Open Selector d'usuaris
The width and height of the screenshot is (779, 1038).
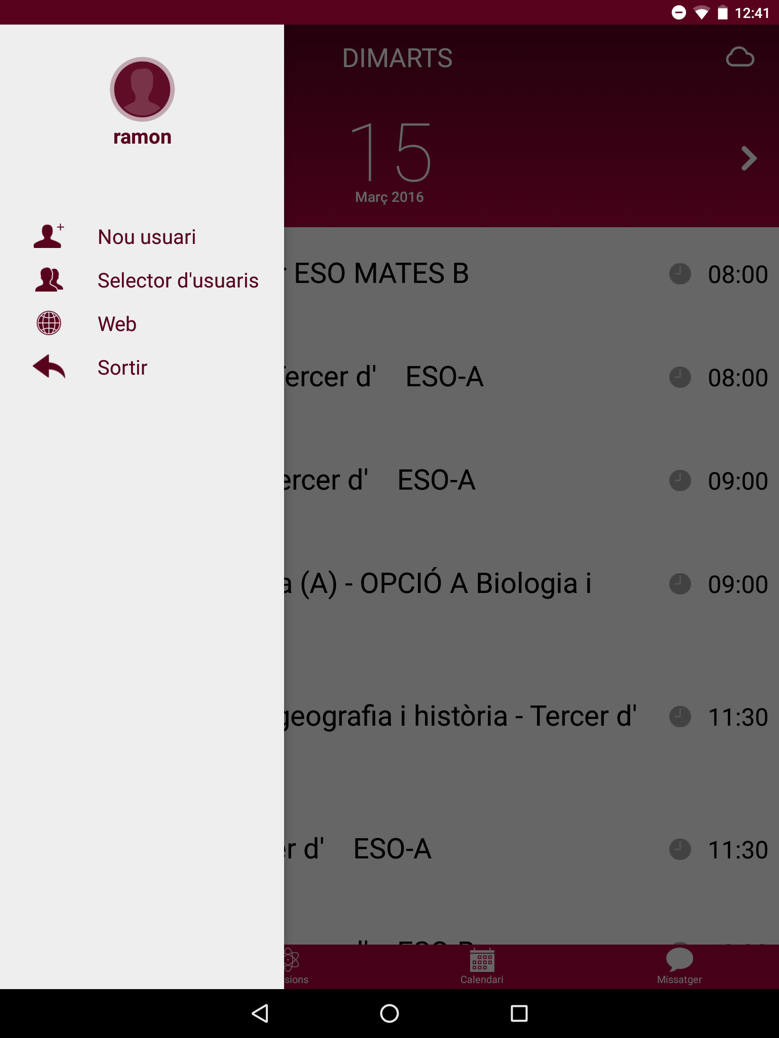coord(177,281)
